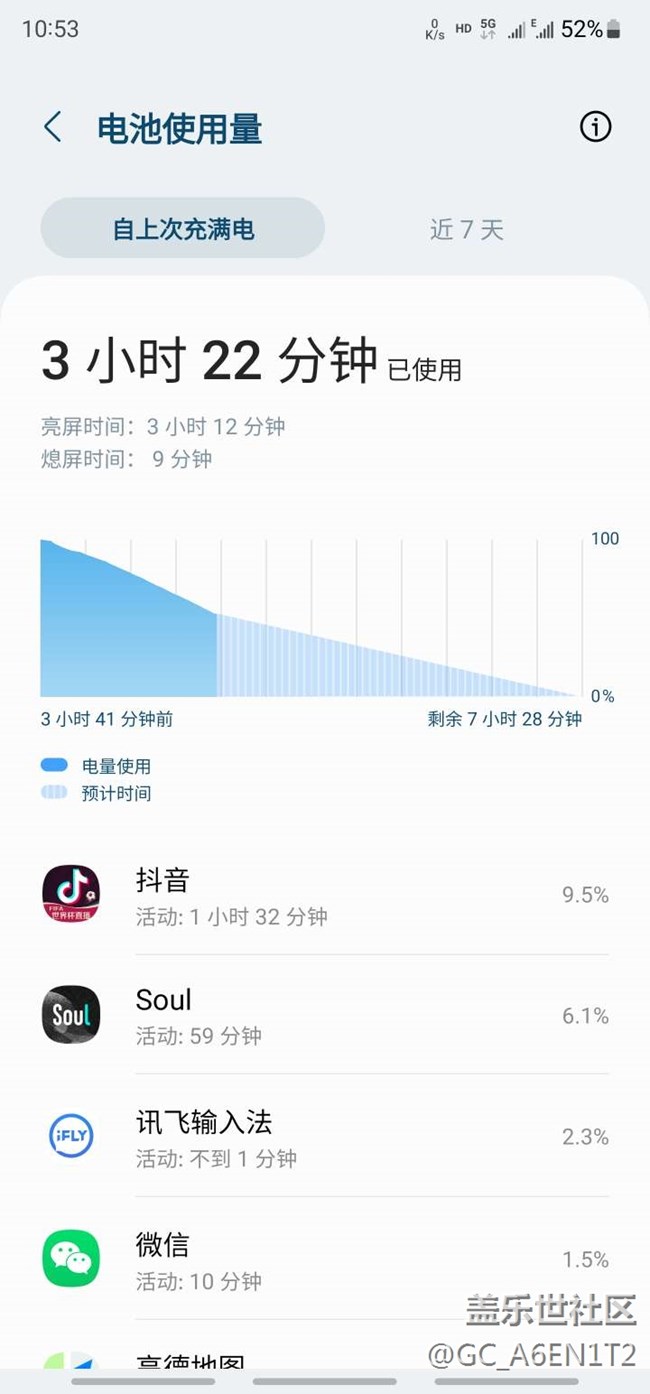Open 微信 battery usage details
Screen dimensions: 650x1394
tap(325, 1259)
